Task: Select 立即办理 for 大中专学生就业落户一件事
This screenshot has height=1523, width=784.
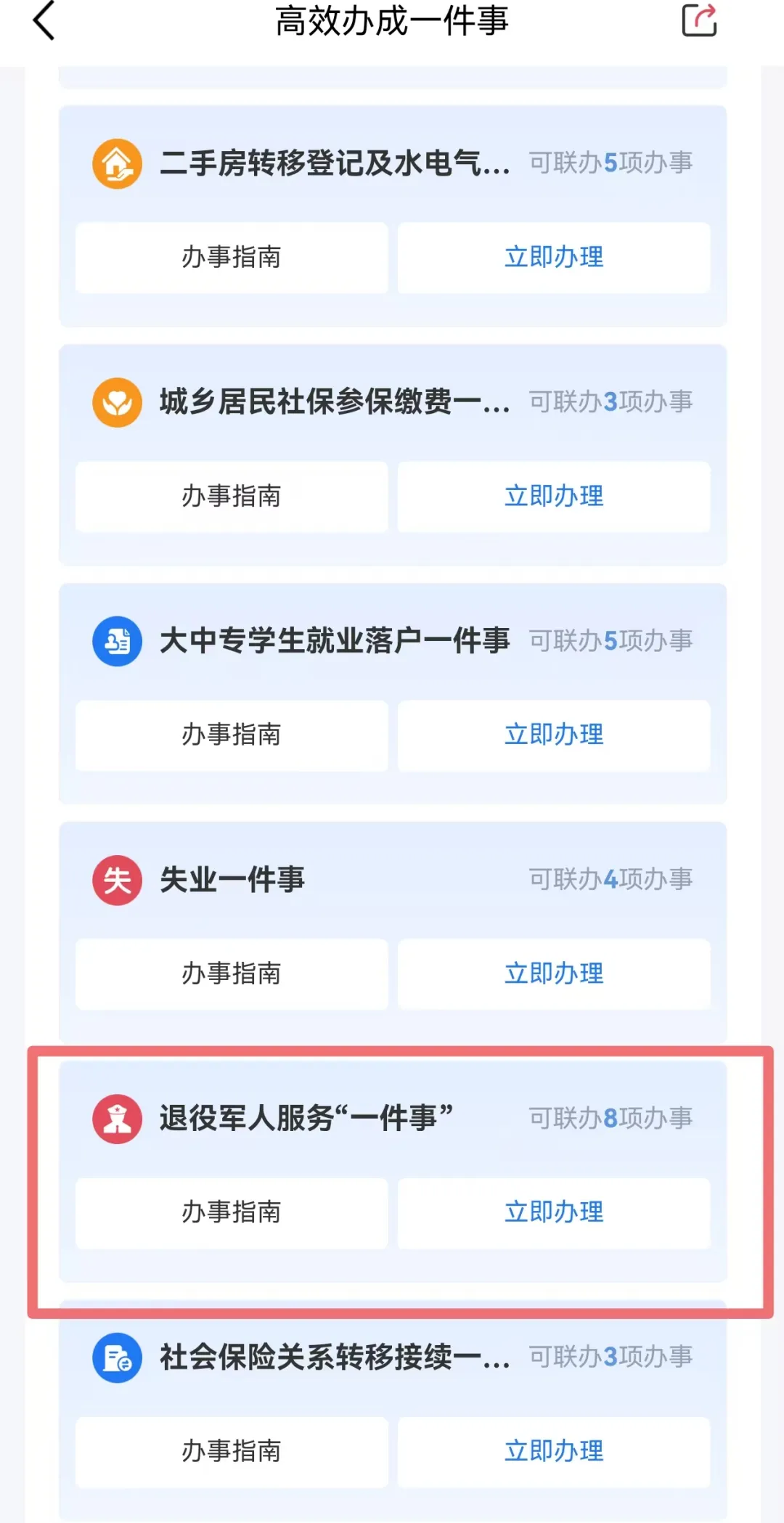Action: 554,735
